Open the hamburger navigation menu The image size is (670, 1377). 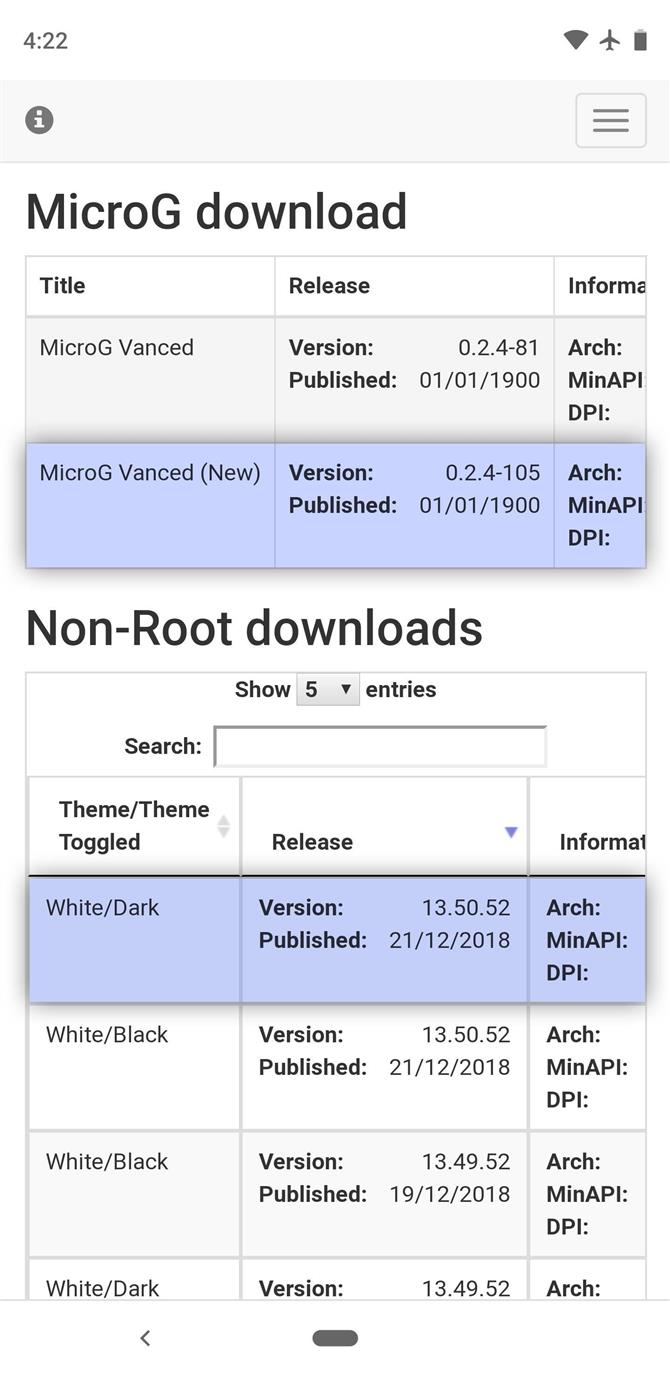(x=610, y=121)
